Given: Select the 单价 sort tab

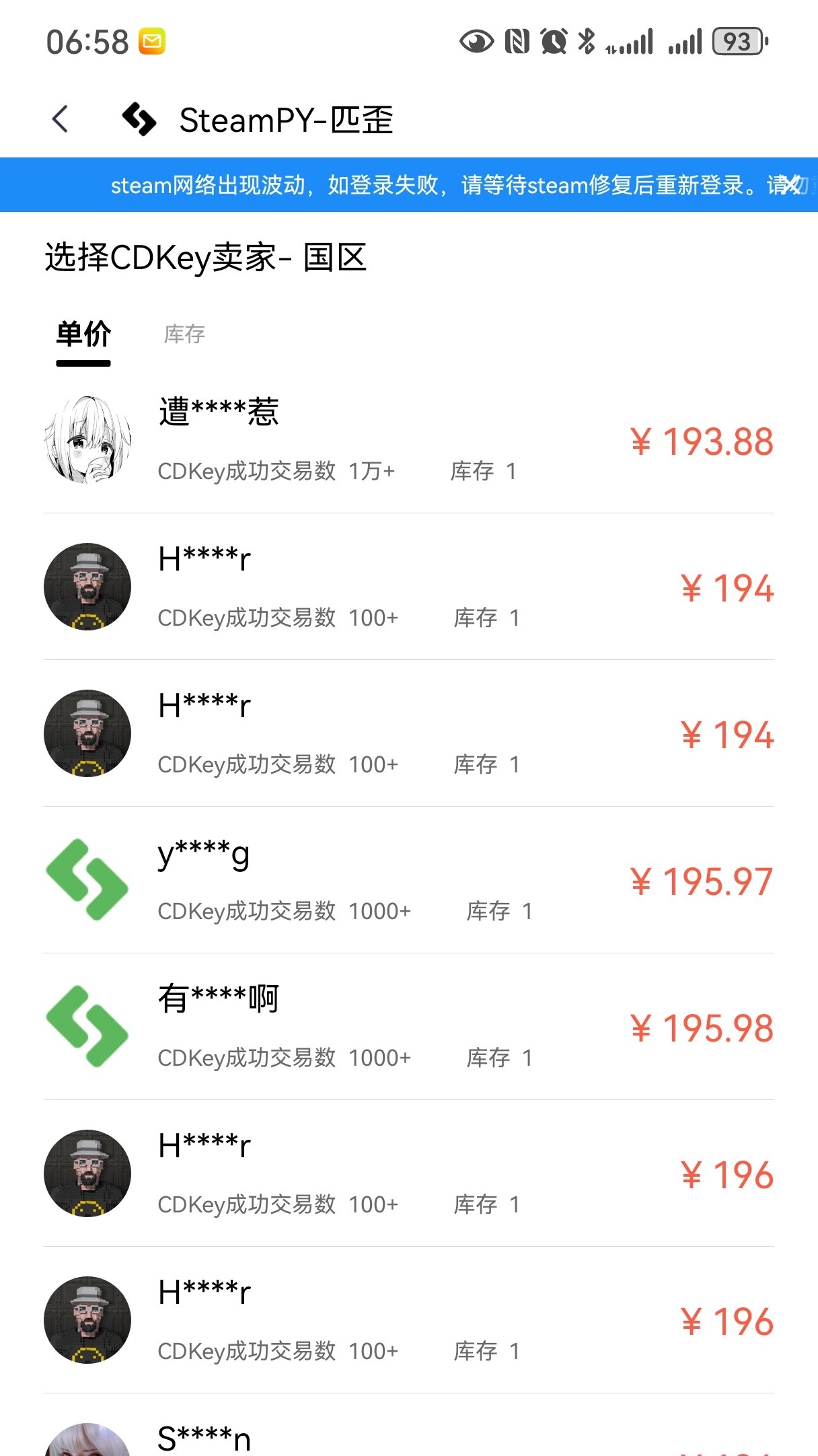Looking at the screenshot, I should click(83, 335).
